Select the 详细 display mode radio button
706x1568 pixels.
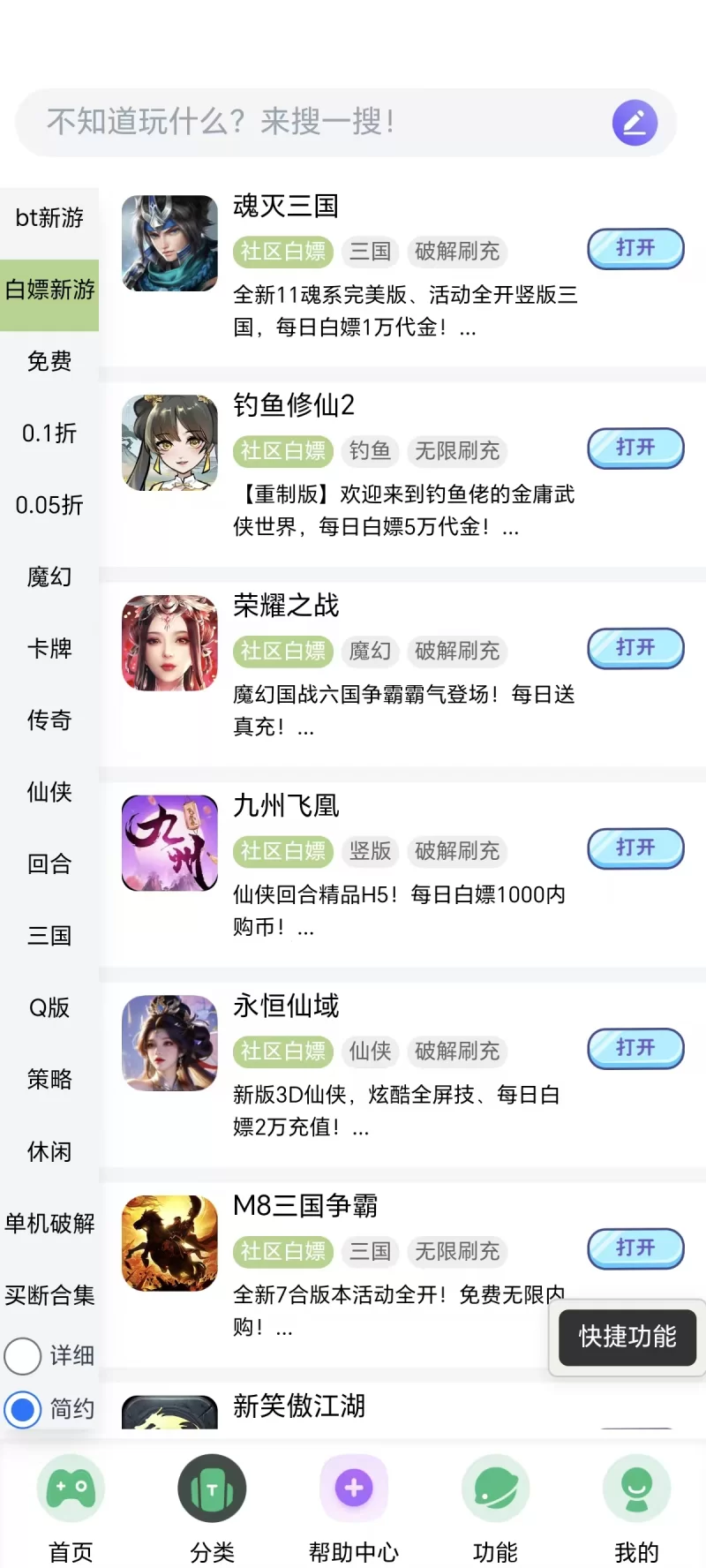[23, 1356]
